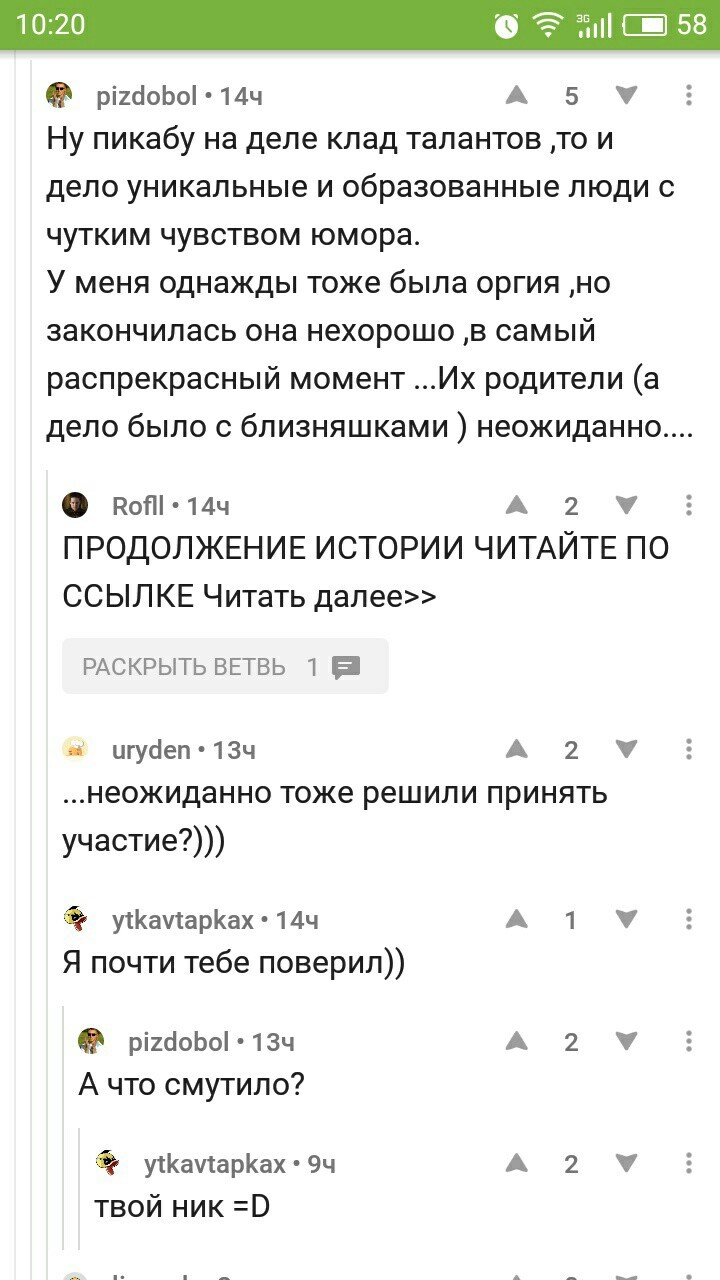This screenshot has width=720, height=1280.
Task: Open overflow menu on 'А что смутило?' reply
Action: coord(689,1042)
